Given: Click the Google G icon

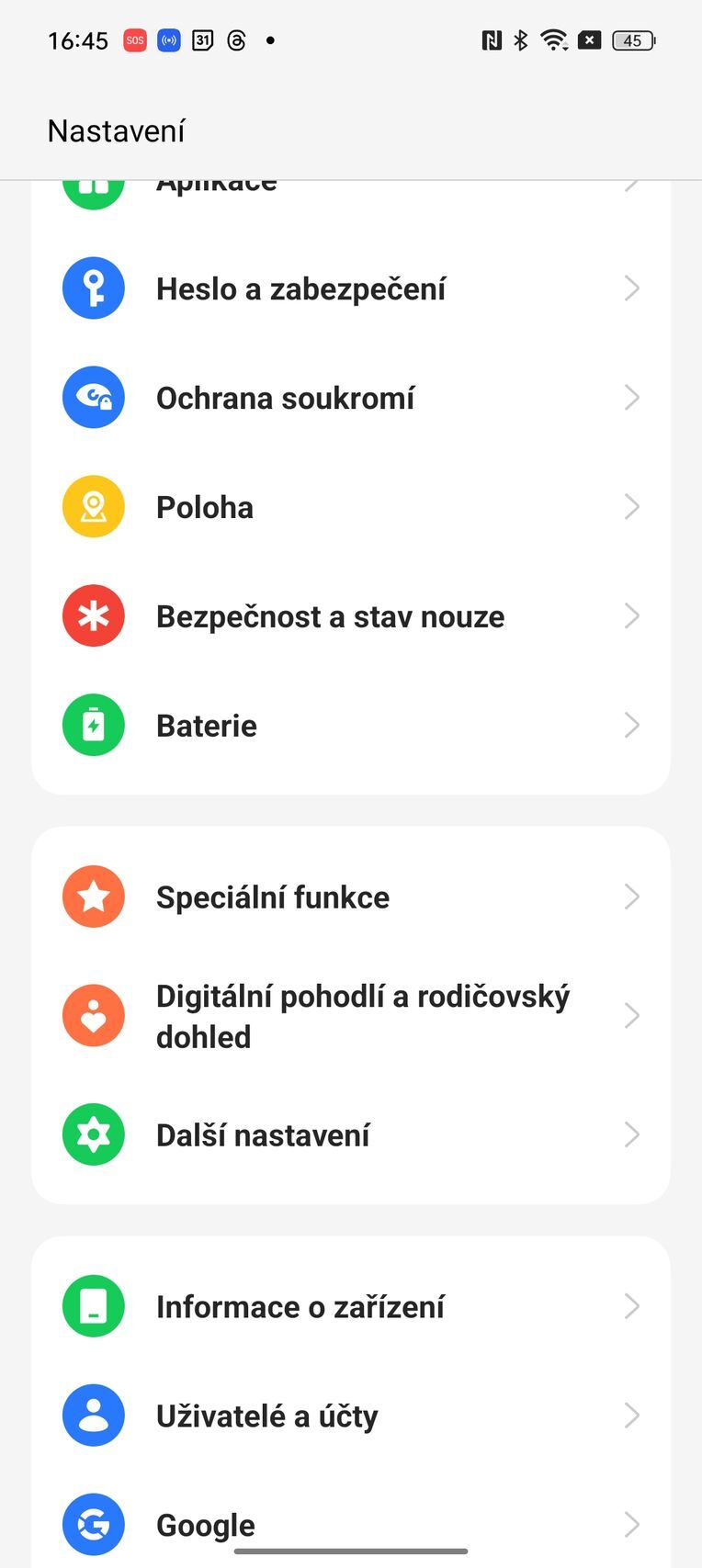Looking at the screenshot, I should coord(93,1524).
